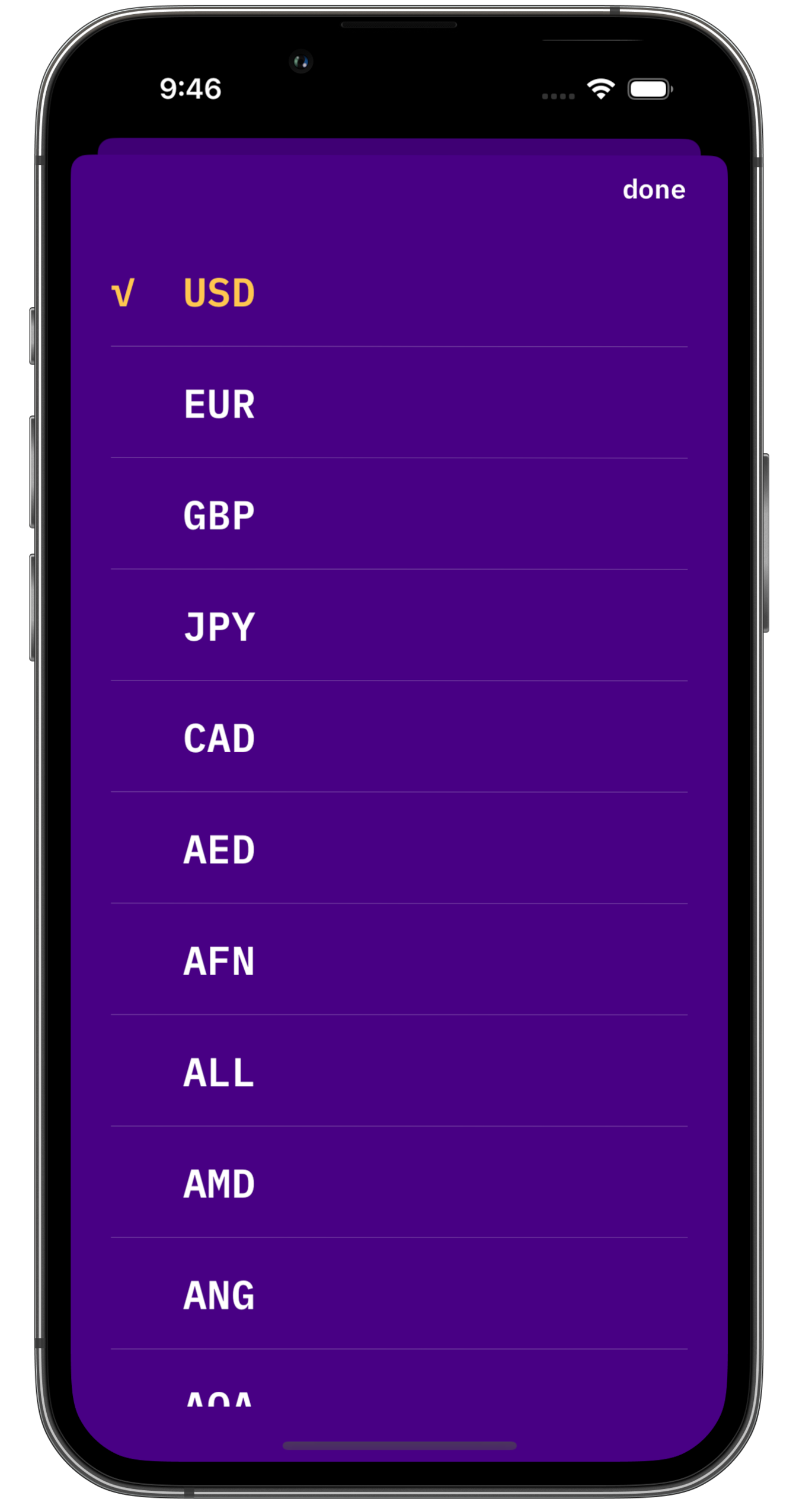Viewport: 812px width, 1502px height.
Task: Select the USD currency row
Action: (399, 292)
